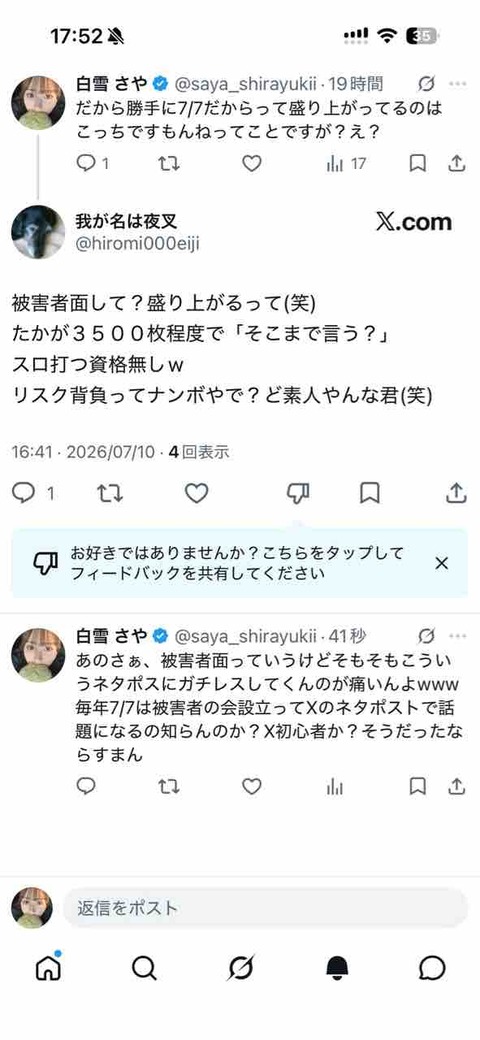Share the main post by 我が名は夜叉
The height and width of the screenshot is (1040, 480).
(456, 493)
